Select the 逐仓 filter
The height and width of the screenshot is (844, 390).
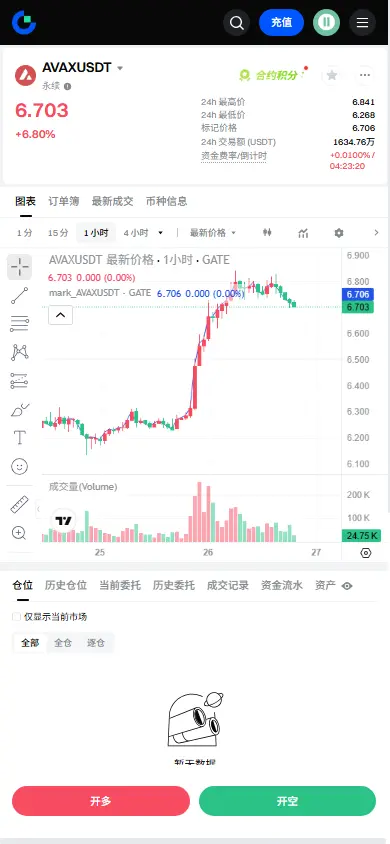pyautogui.click(x=96, y=643)
